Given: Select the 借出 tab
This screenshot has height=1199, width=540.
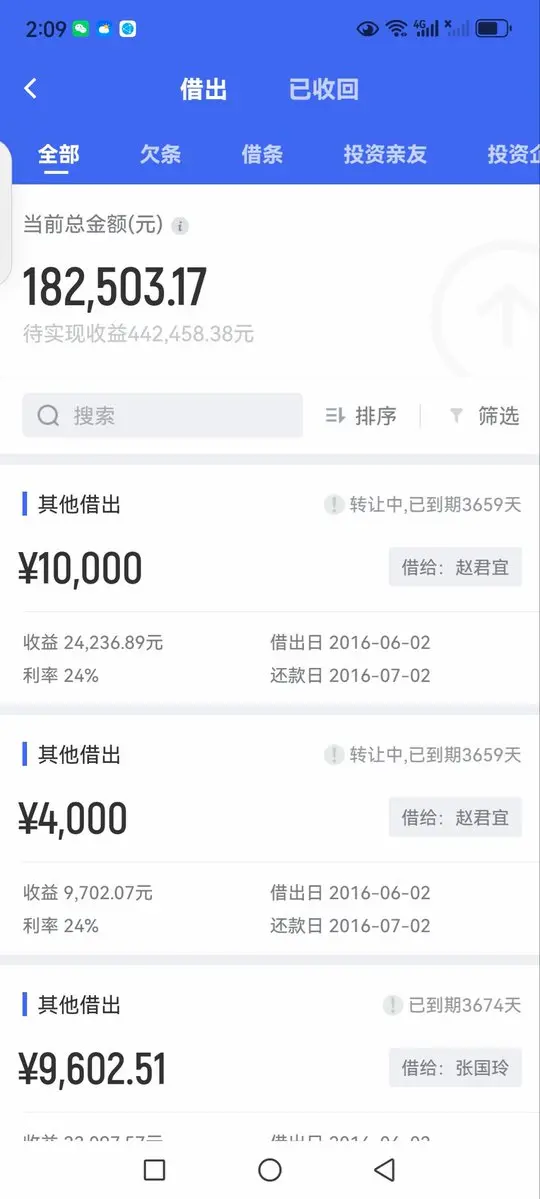Looking at the screenshot, I should [x=203, y=89].
